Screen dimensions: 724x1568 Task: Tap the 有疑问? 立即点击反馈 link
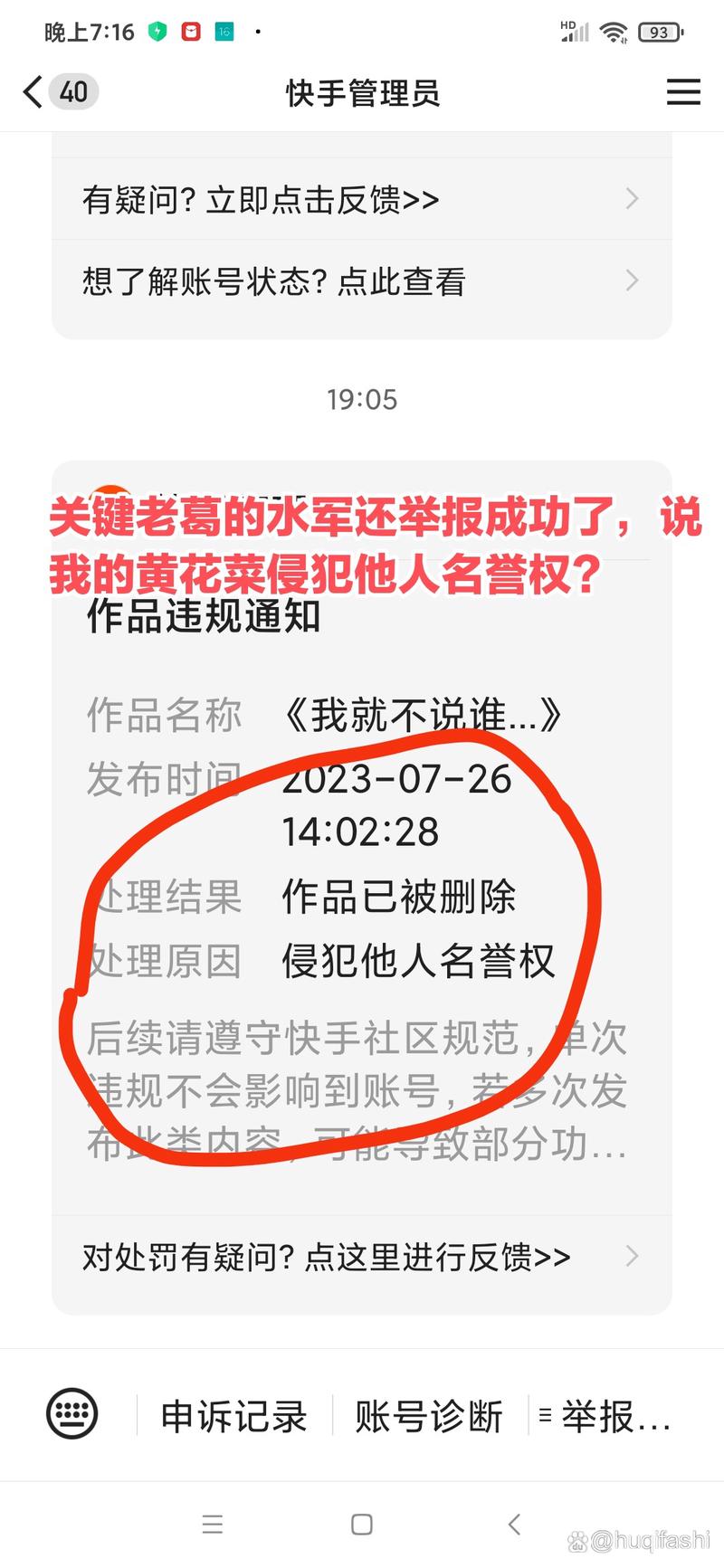pos(262,199)
